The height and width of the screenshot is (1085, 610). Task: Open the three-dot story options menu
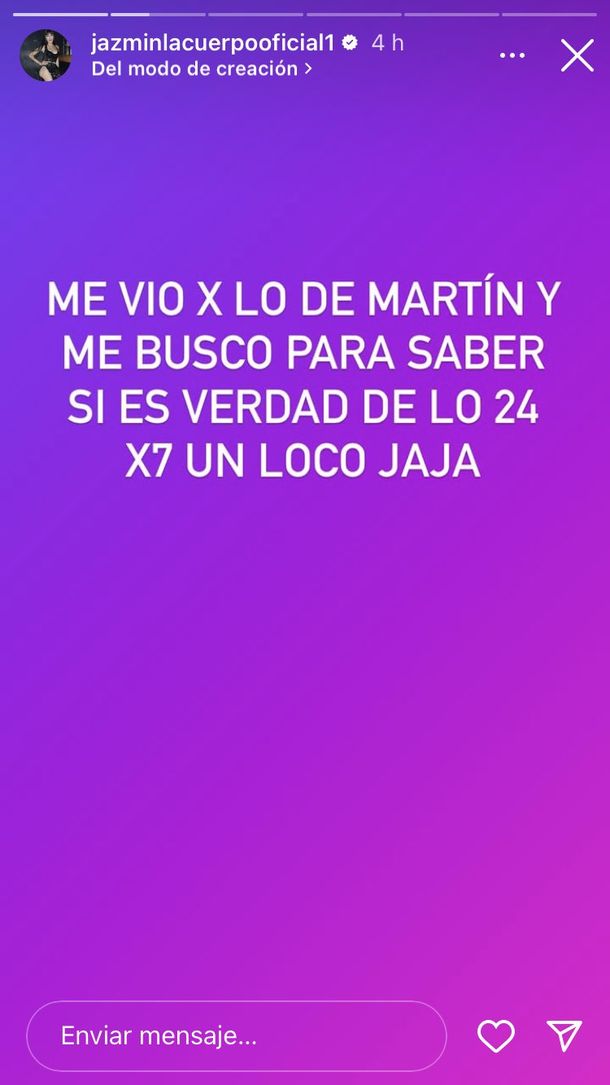512,56
